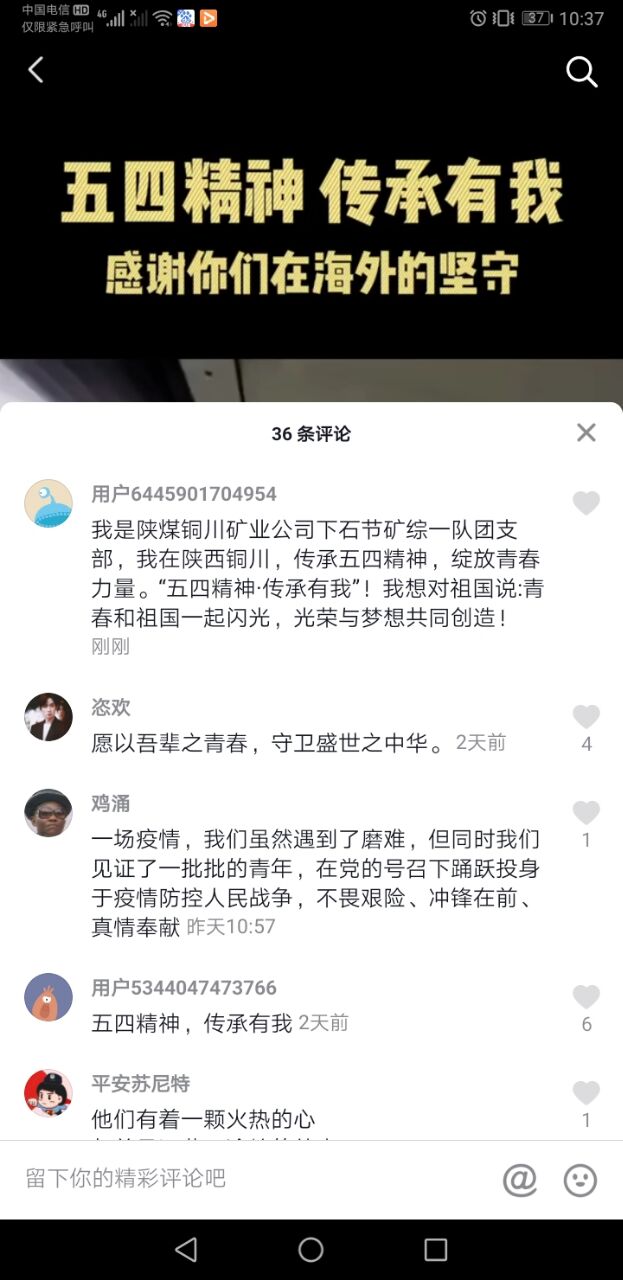Close the 36 条评论 comments panel

click(586, 432)
